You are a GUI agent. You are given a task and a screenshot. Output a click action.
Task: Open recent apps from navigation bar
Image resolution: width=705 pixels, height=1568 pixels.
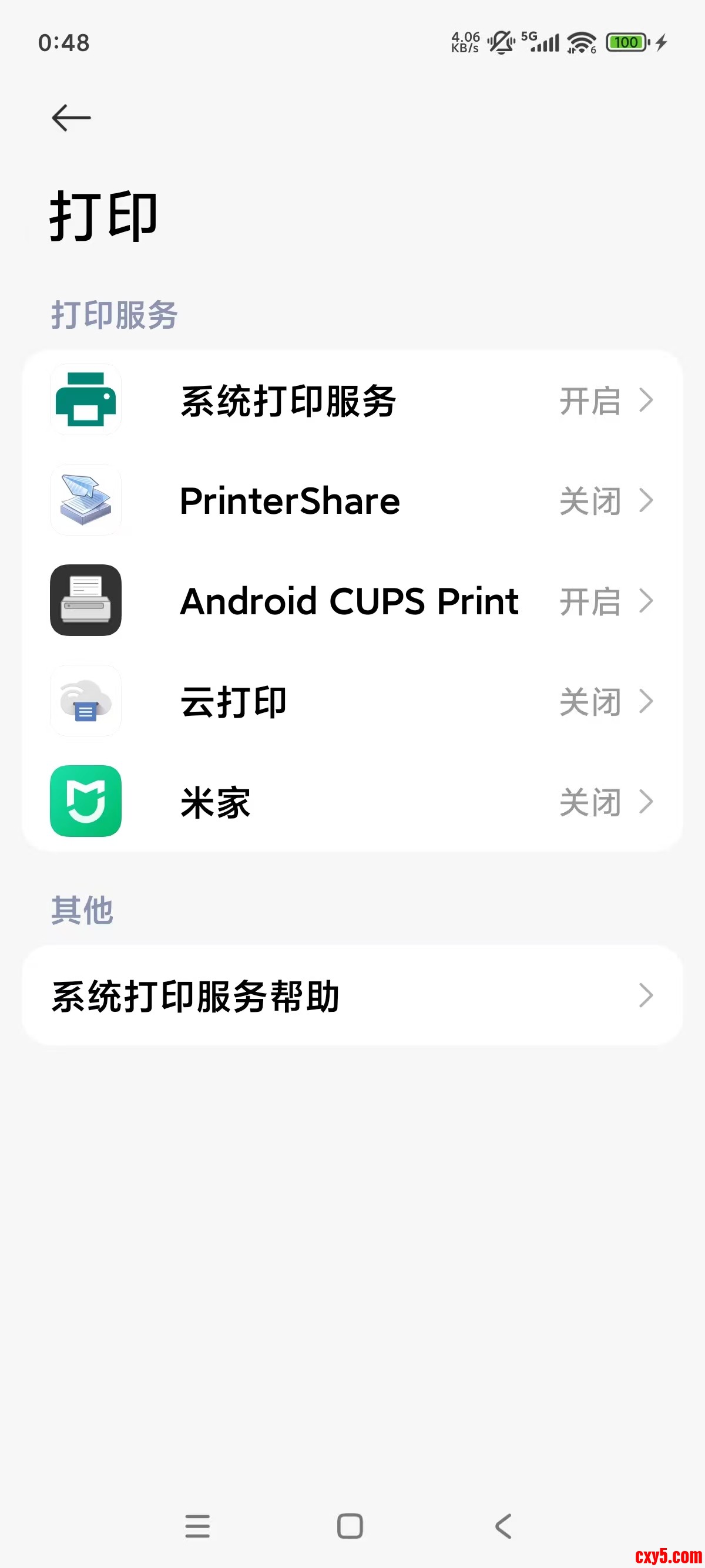click(197, 1526)
